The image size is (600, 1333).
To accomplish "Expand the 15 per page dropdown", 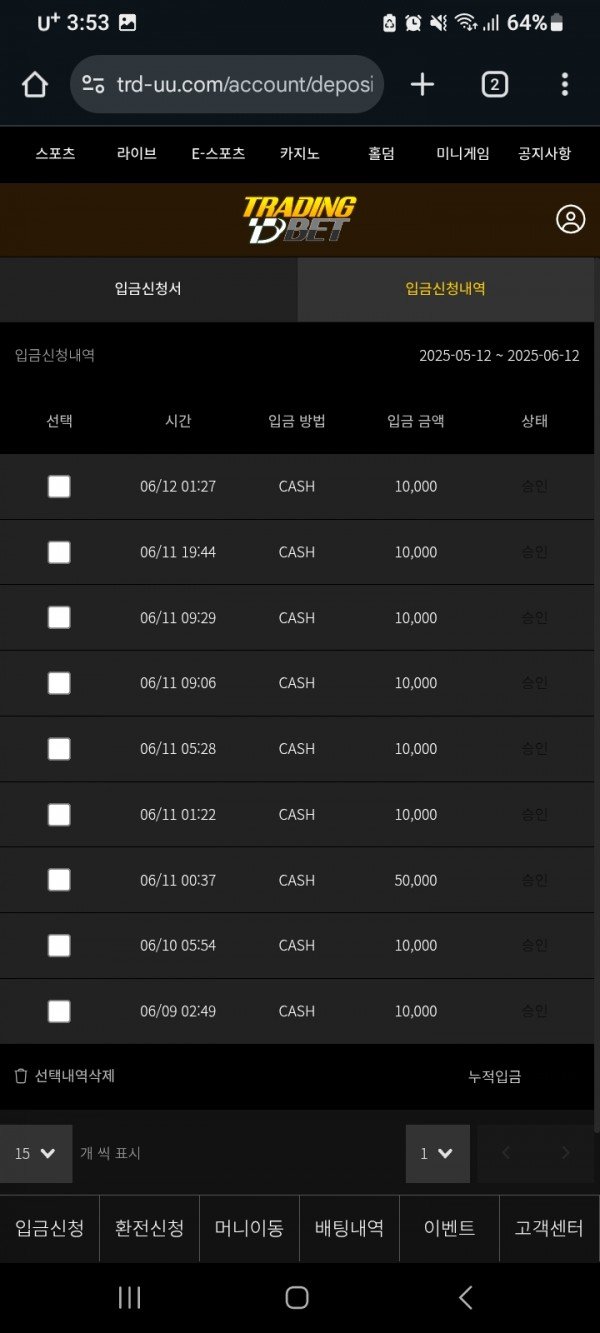I will (36, 1153).
